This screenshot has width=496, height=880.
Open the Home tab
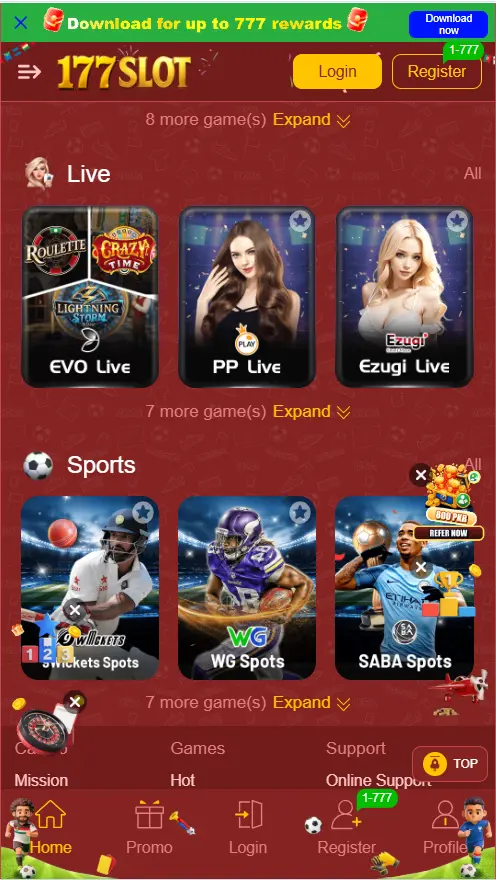50,828
